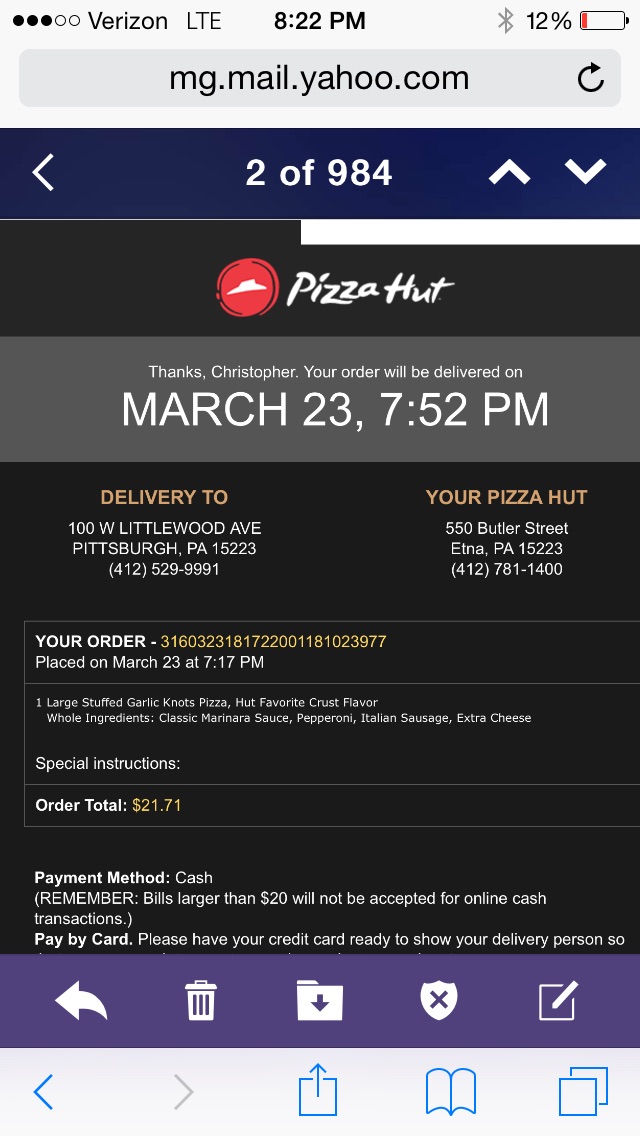Go back to the inbox list
This screenshot has width=640, height=1136.
(43, 173)
